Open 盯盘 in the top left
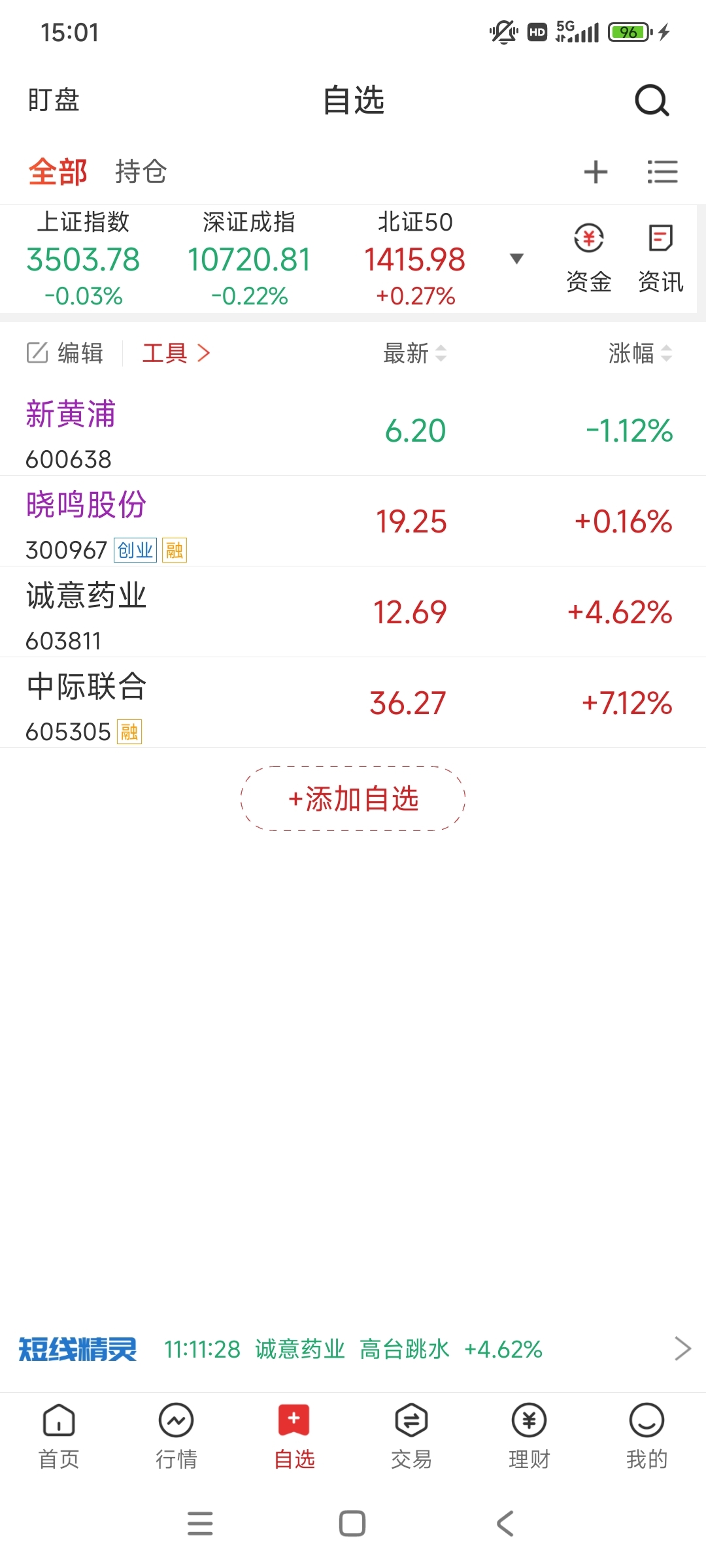 pyautogui.click(x=54, y=101)
